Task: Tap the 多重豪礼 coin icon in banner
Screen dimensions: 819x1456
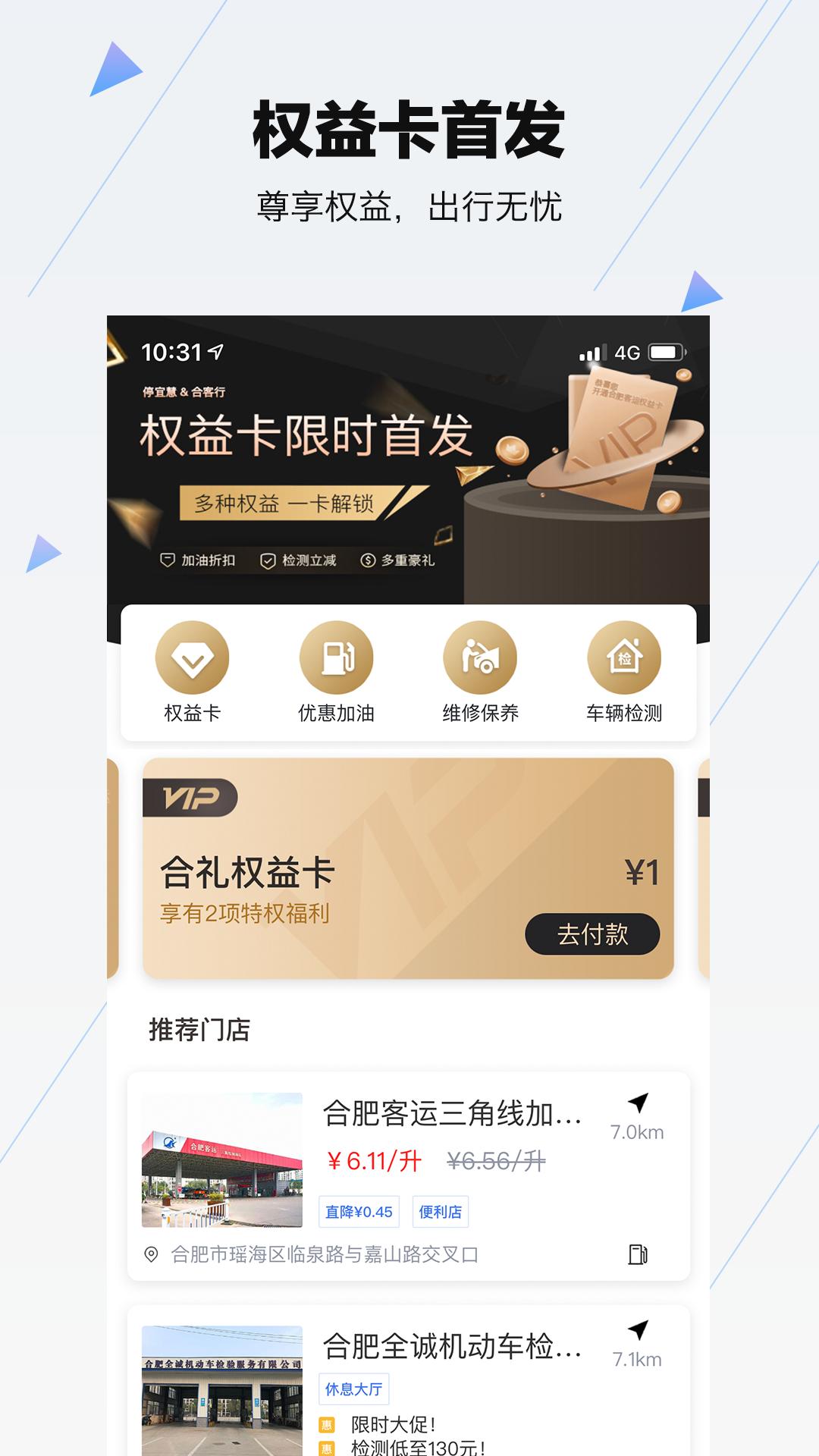Action: pyautogui.click(x=366, y=561)
